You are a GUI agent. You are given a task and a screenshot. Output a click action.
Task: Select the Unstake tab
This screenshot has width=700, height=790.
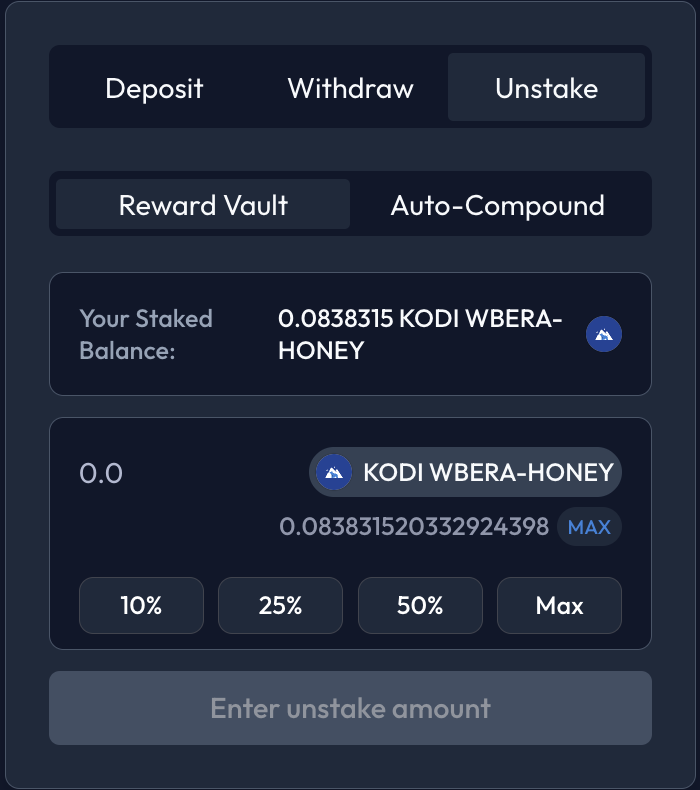point(546,88)
